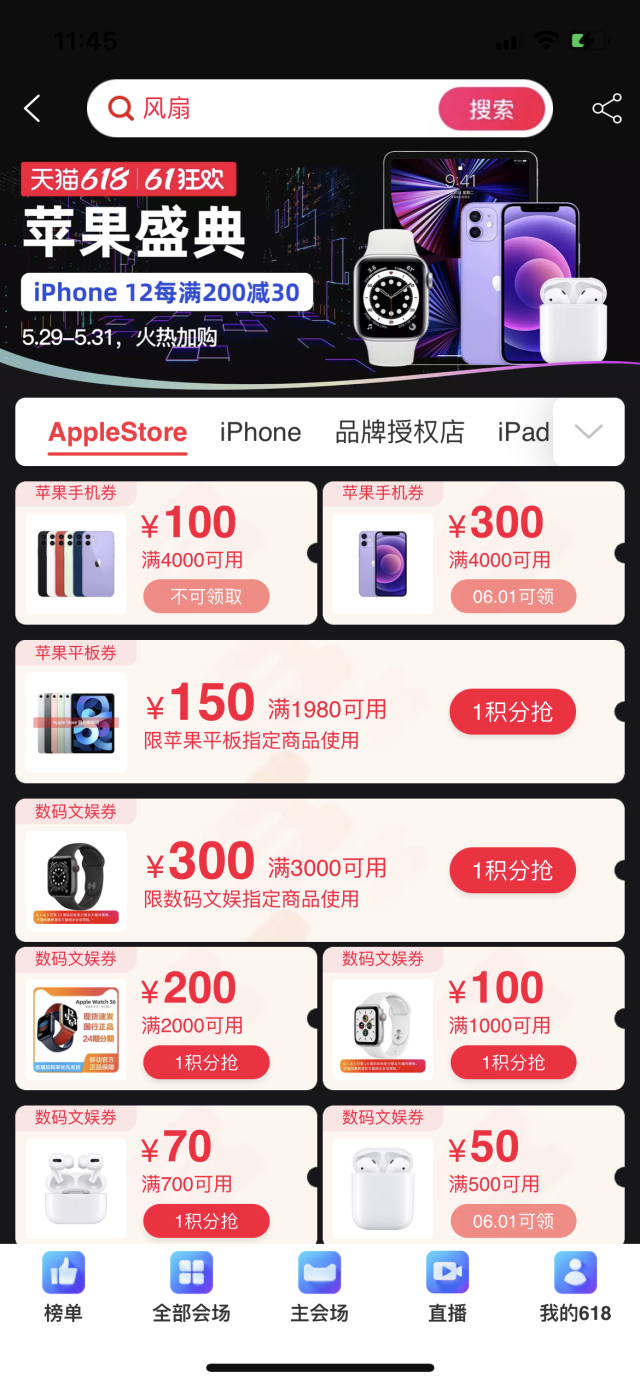
Task: Go back using the top-left arrow
Action: point(33,109)
